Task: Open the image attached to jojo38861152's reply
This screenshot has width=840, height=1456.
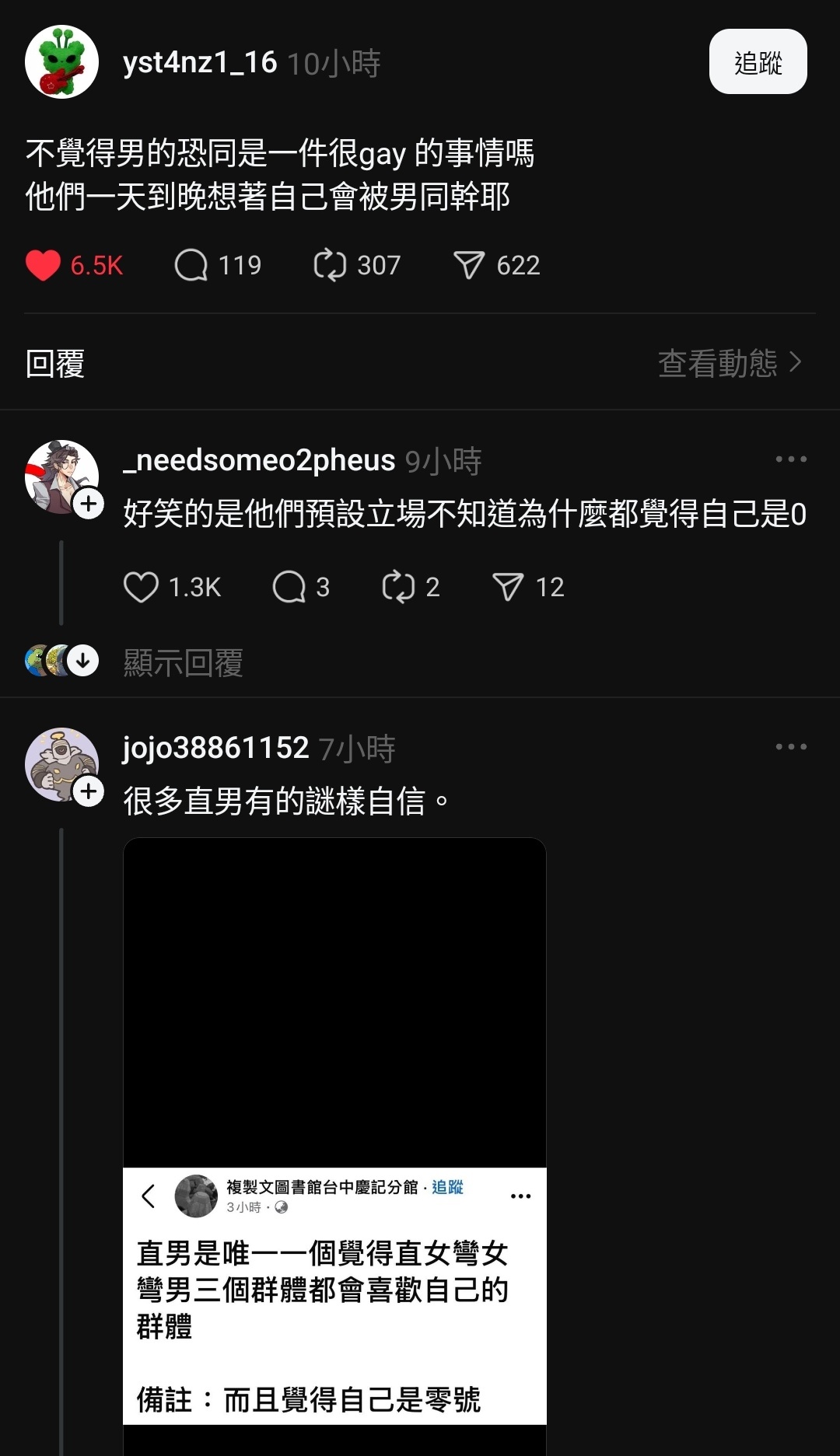Action: [x=334, y=1147]
